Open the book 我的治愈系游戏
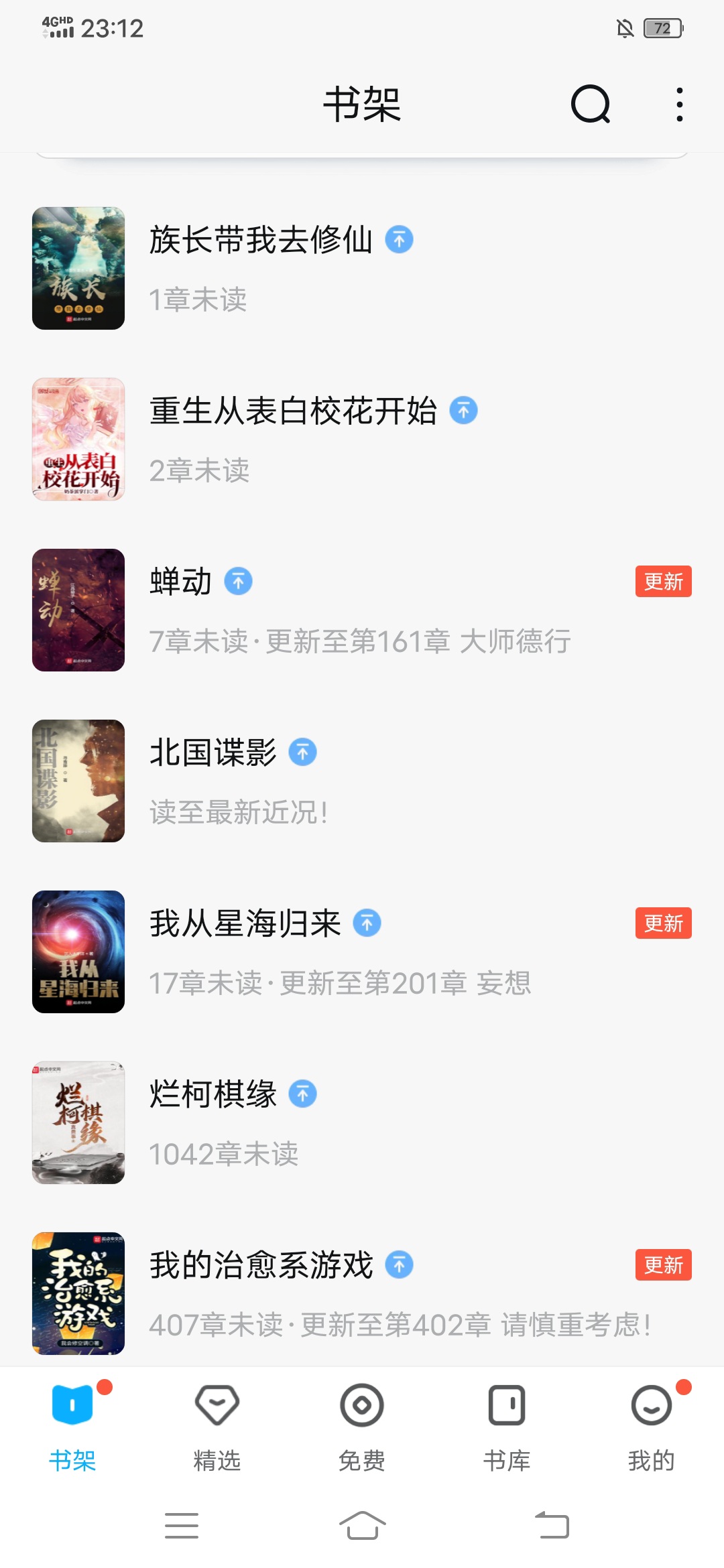Screen dimensions: 724x1568 (x=261, y=1265)
